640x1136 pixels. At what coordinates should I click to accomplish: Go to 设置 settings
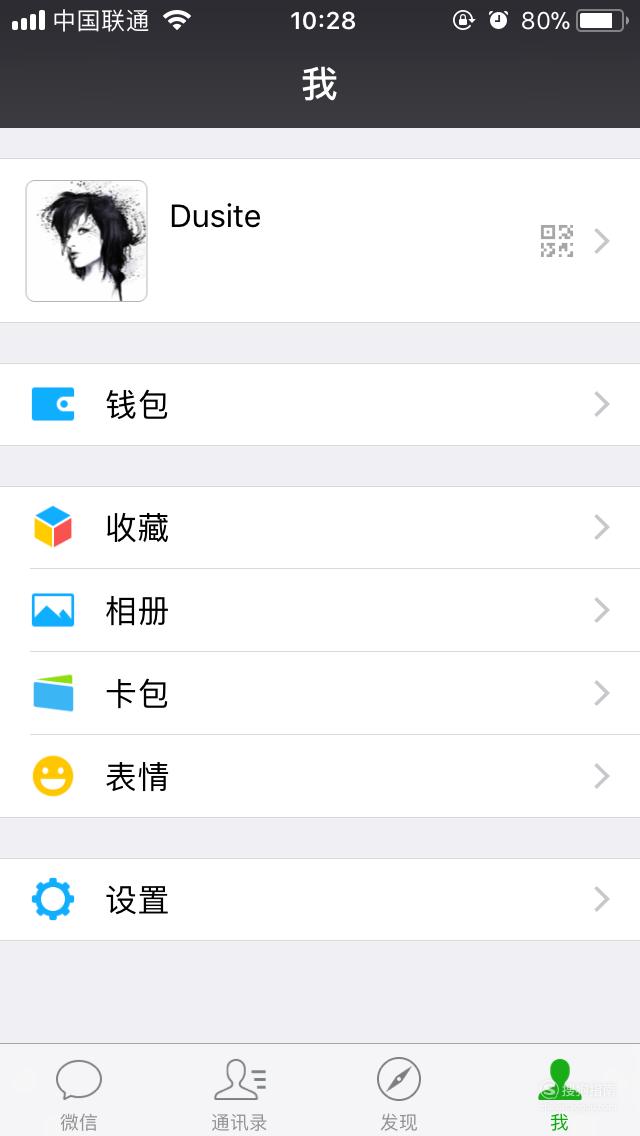[320, 900]
